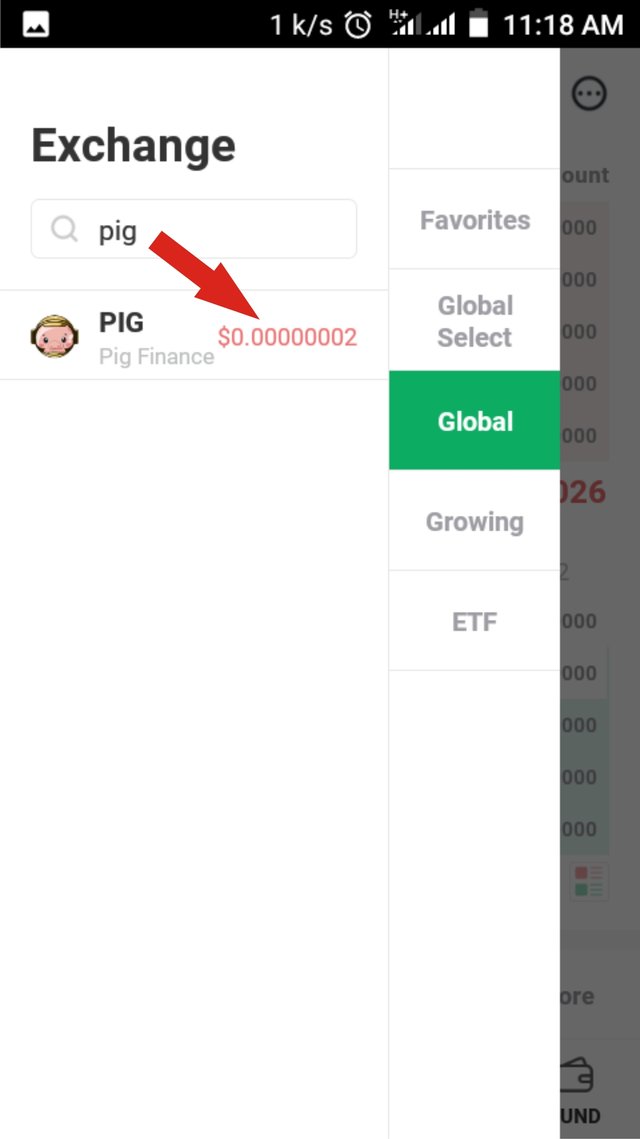640x1139 pixels.
Task: Select the Global tab
Action: click(x=474, y=421)
